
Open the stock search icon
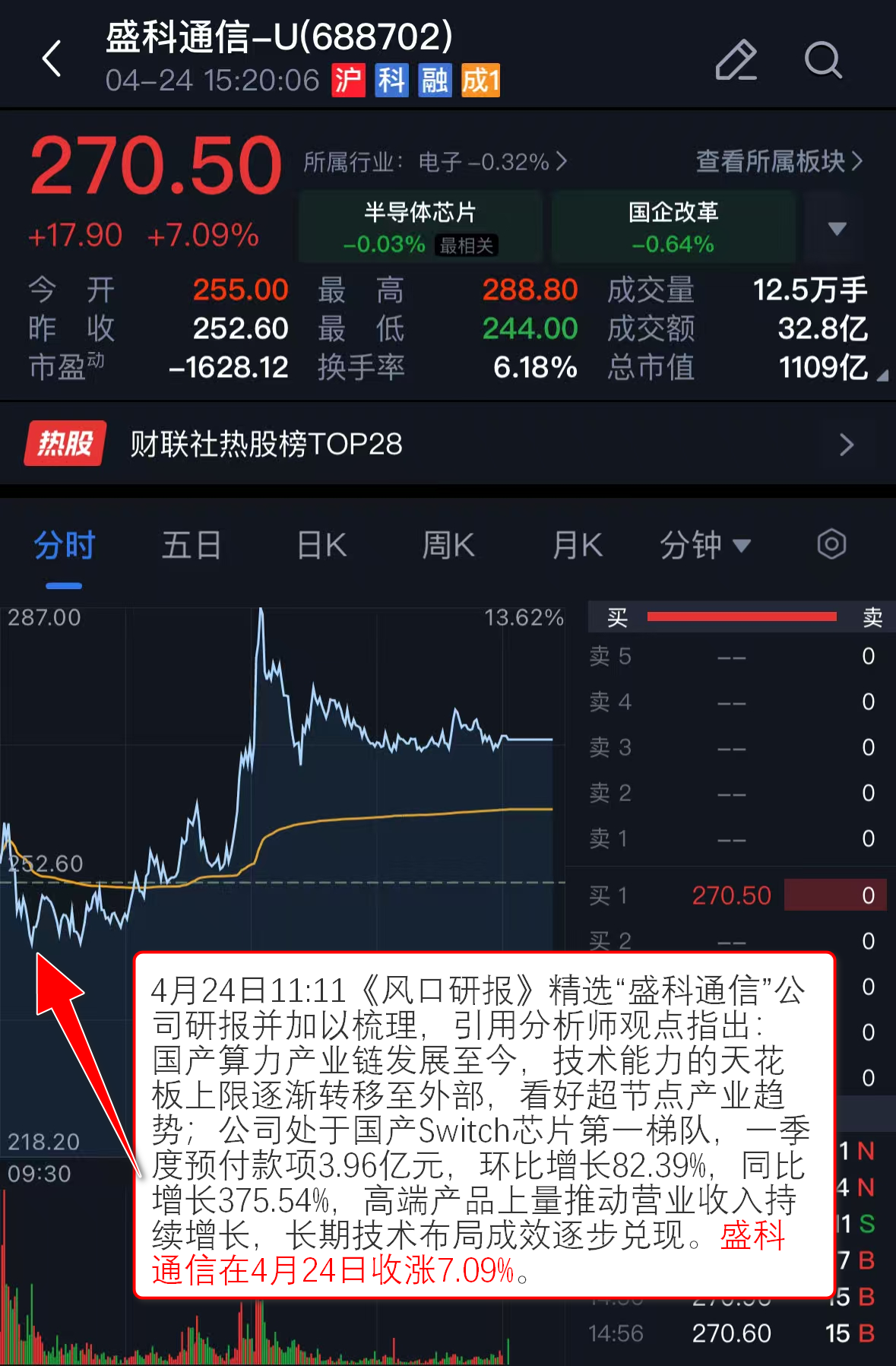(x=823, y=59)
